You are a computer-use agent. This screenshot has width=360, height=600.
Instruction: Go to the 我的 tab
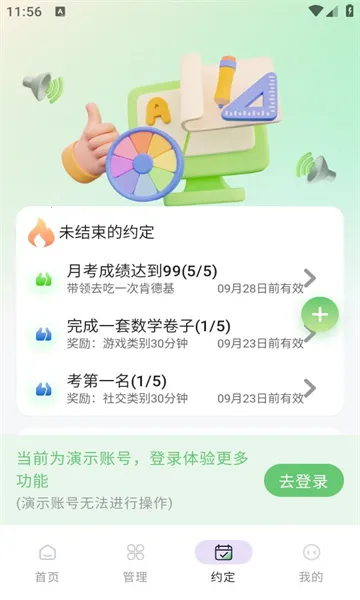point(311,563)
